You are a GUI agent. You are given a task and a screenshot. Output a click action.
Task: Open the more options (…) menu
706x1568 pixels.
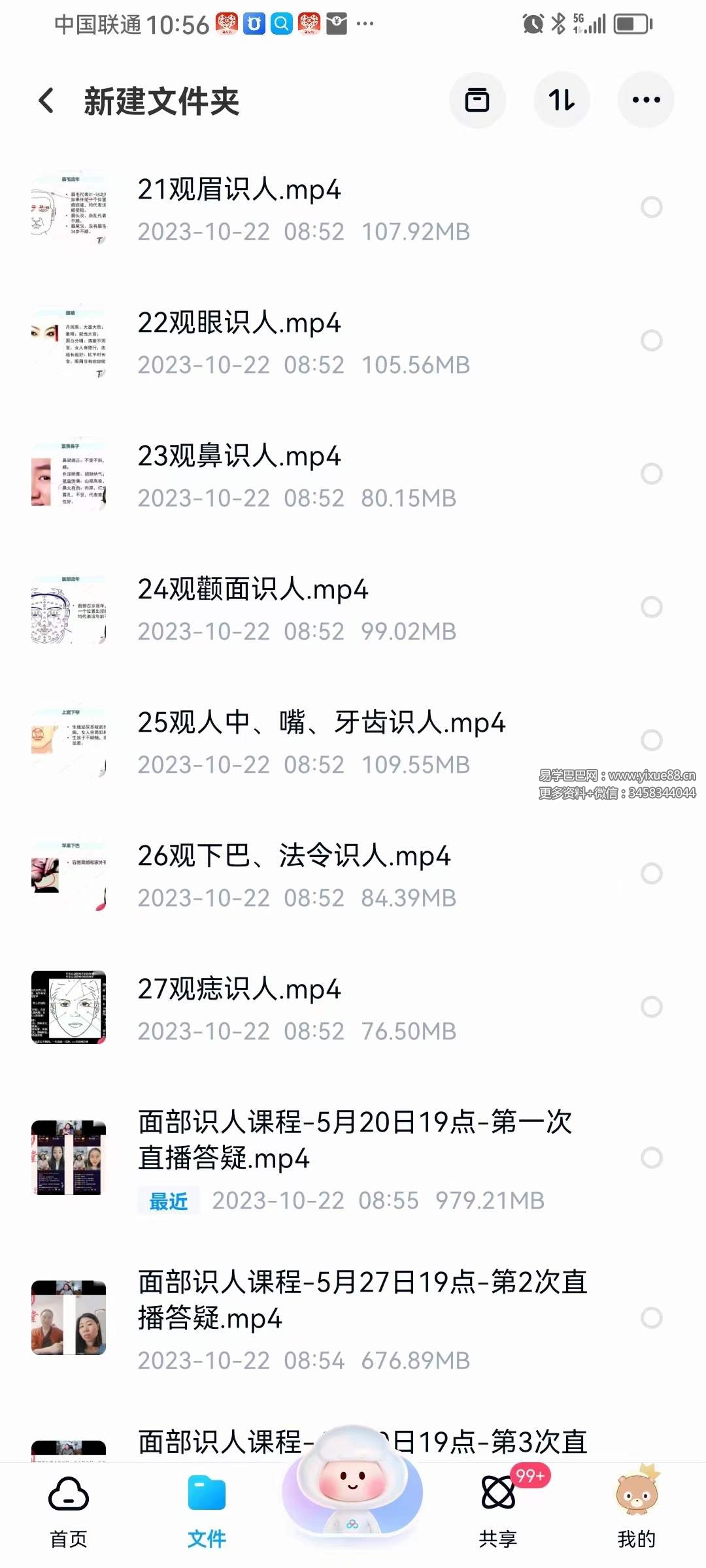point(646,99)
